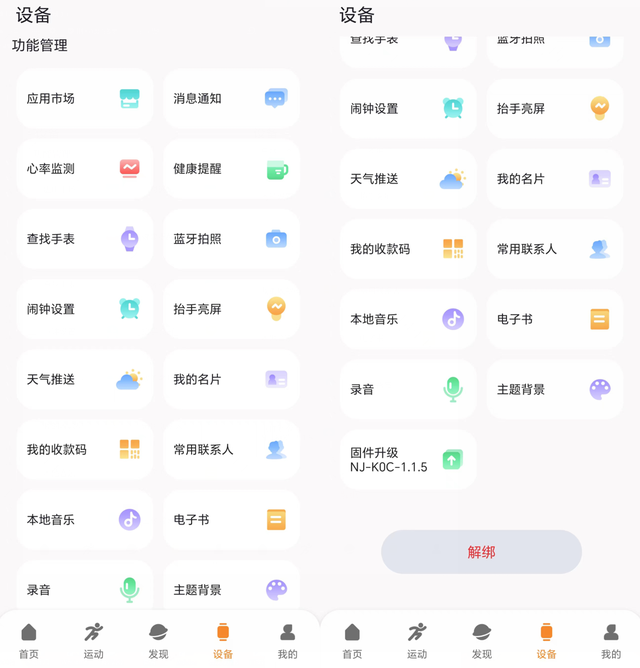Tap the 解绑 unbind button

click(x=481, y=552)
